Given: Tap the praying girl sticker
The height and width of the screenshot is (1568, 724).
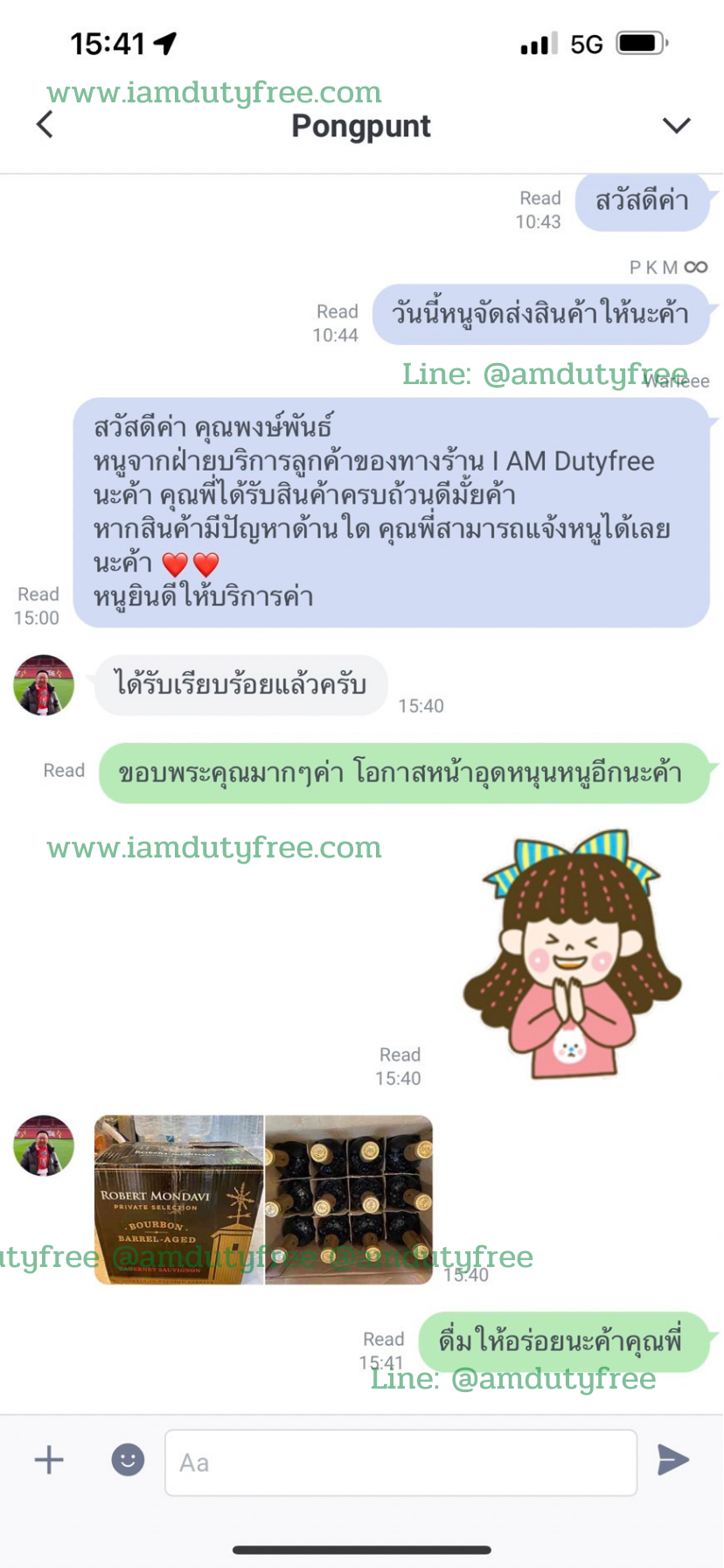Looking at the screenshot, I should [571, 955].
